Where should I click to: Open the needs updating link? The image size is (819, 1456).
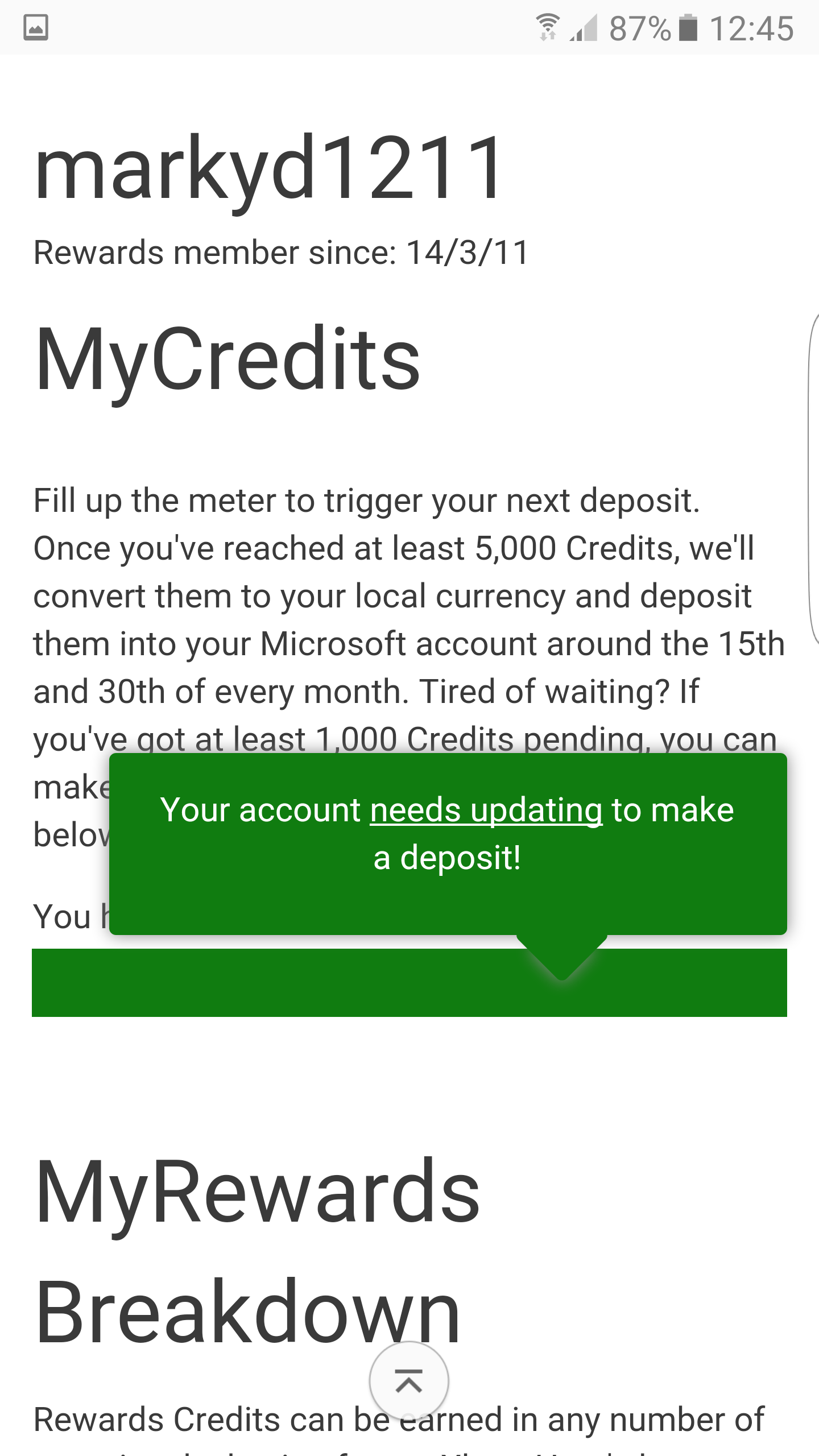486,812
